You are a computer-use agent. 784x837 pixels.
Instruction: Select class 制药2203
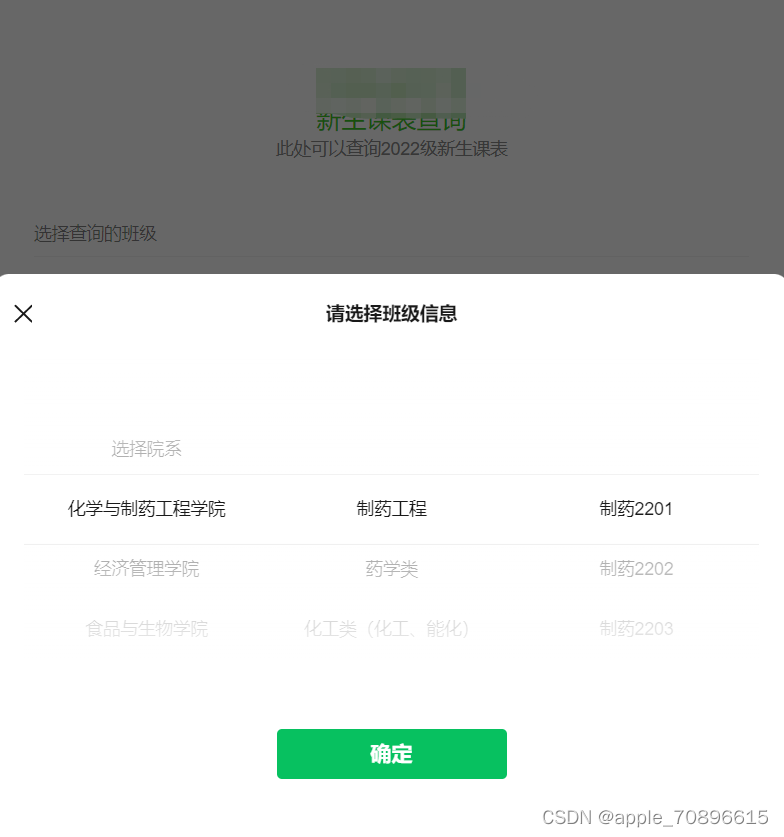point(636,629)
